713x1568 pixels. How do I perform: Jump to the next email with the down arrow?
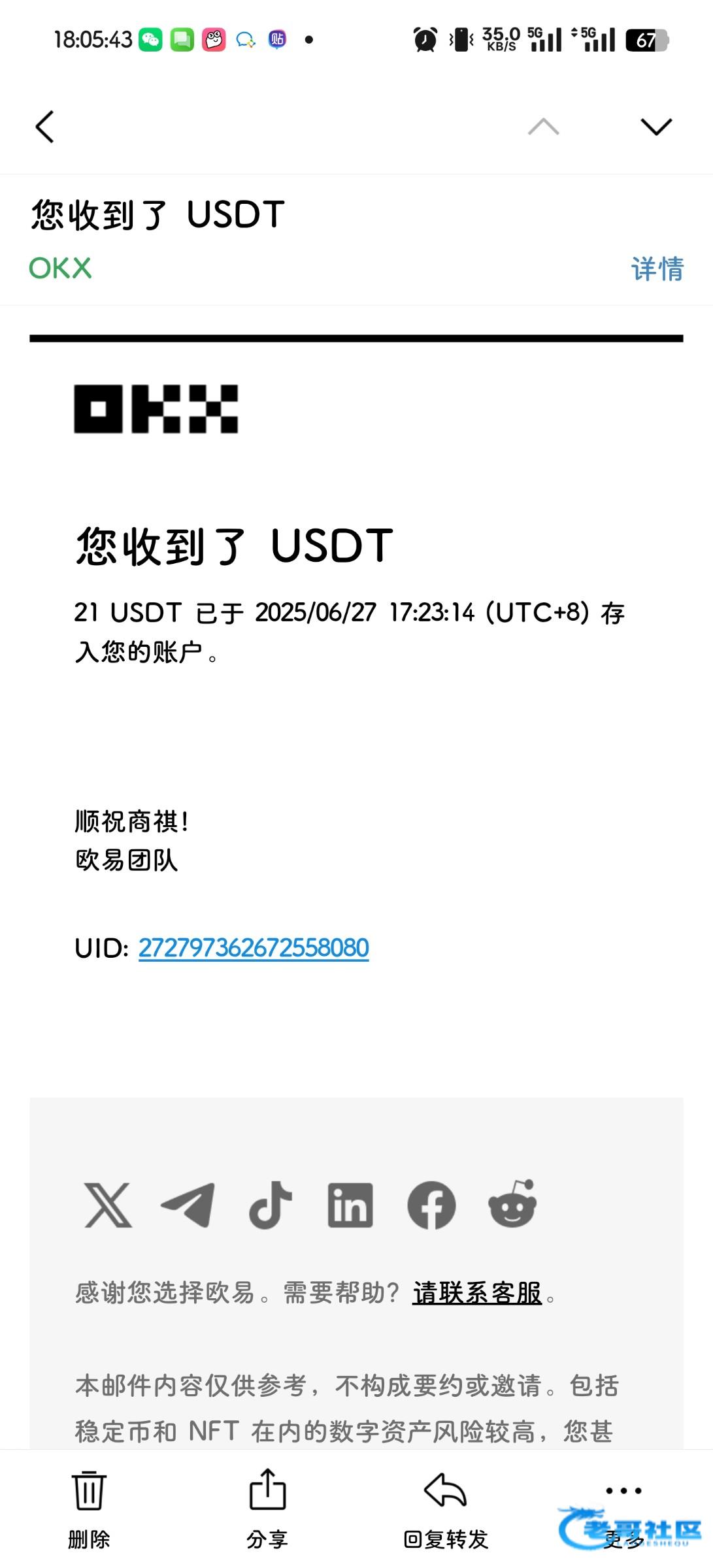[x=656, y=127]
